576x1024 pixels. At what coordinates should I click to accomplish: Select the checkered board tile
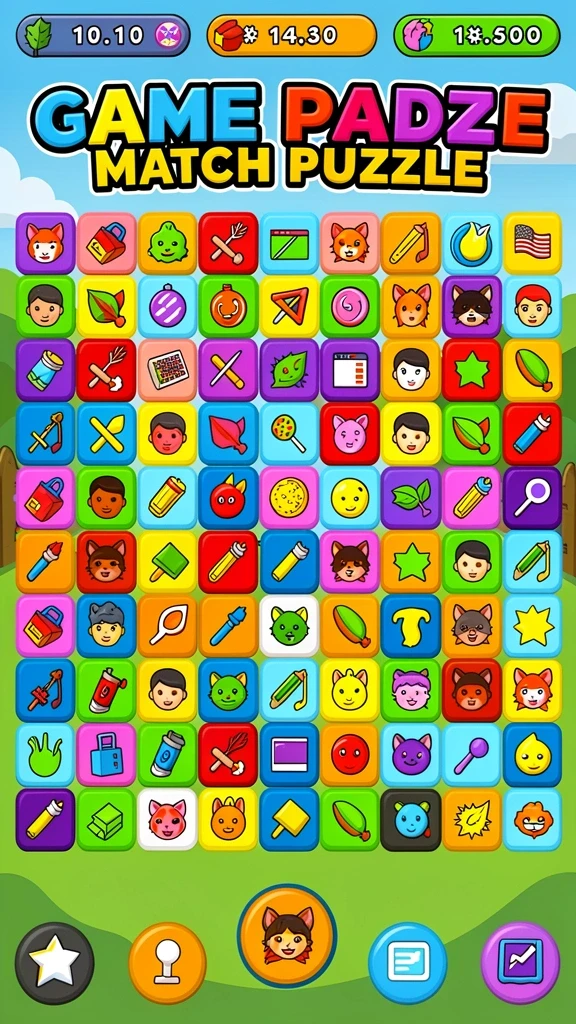167,370
